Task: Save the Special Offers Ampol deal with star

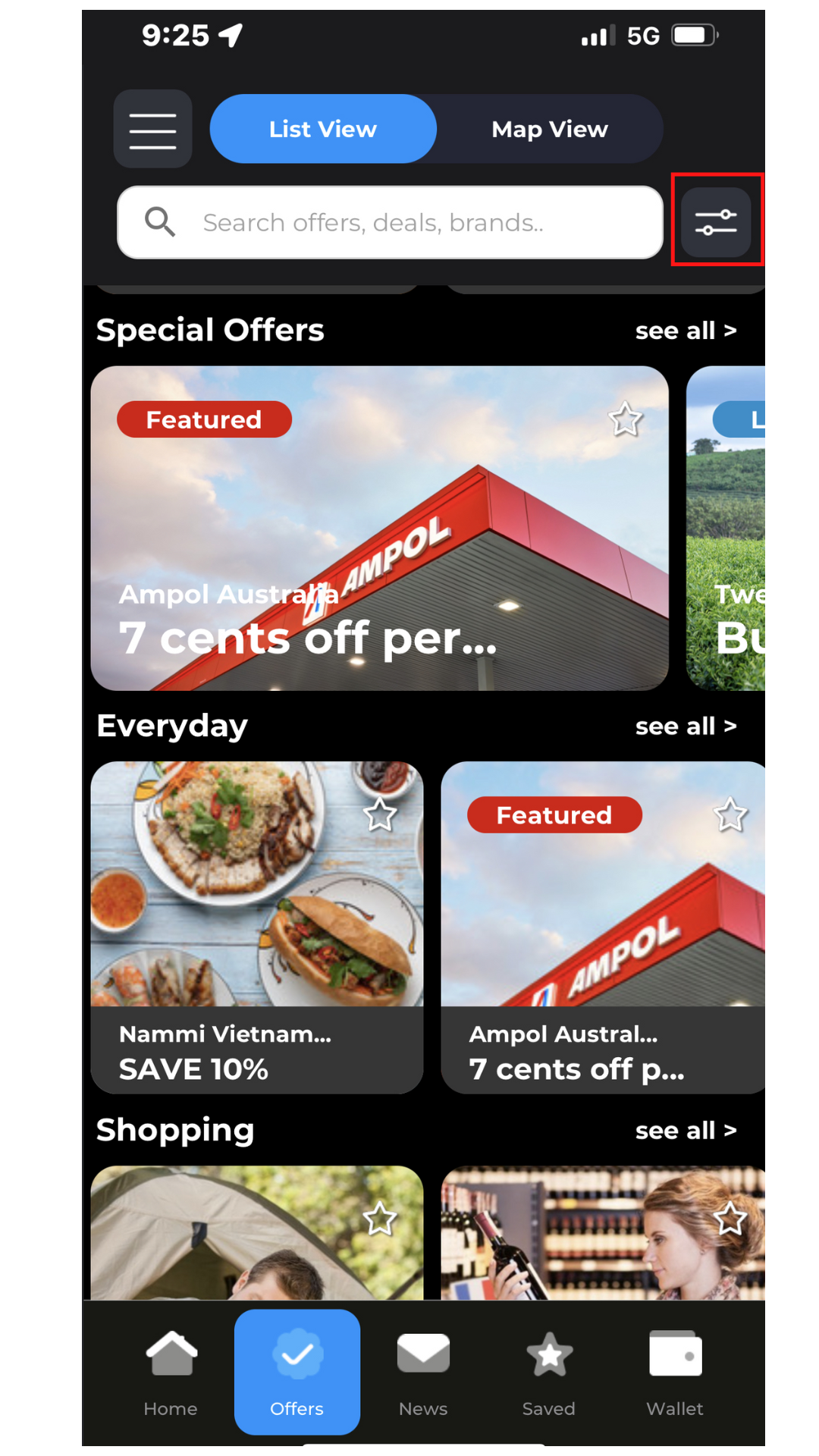Action: [626, 419]
